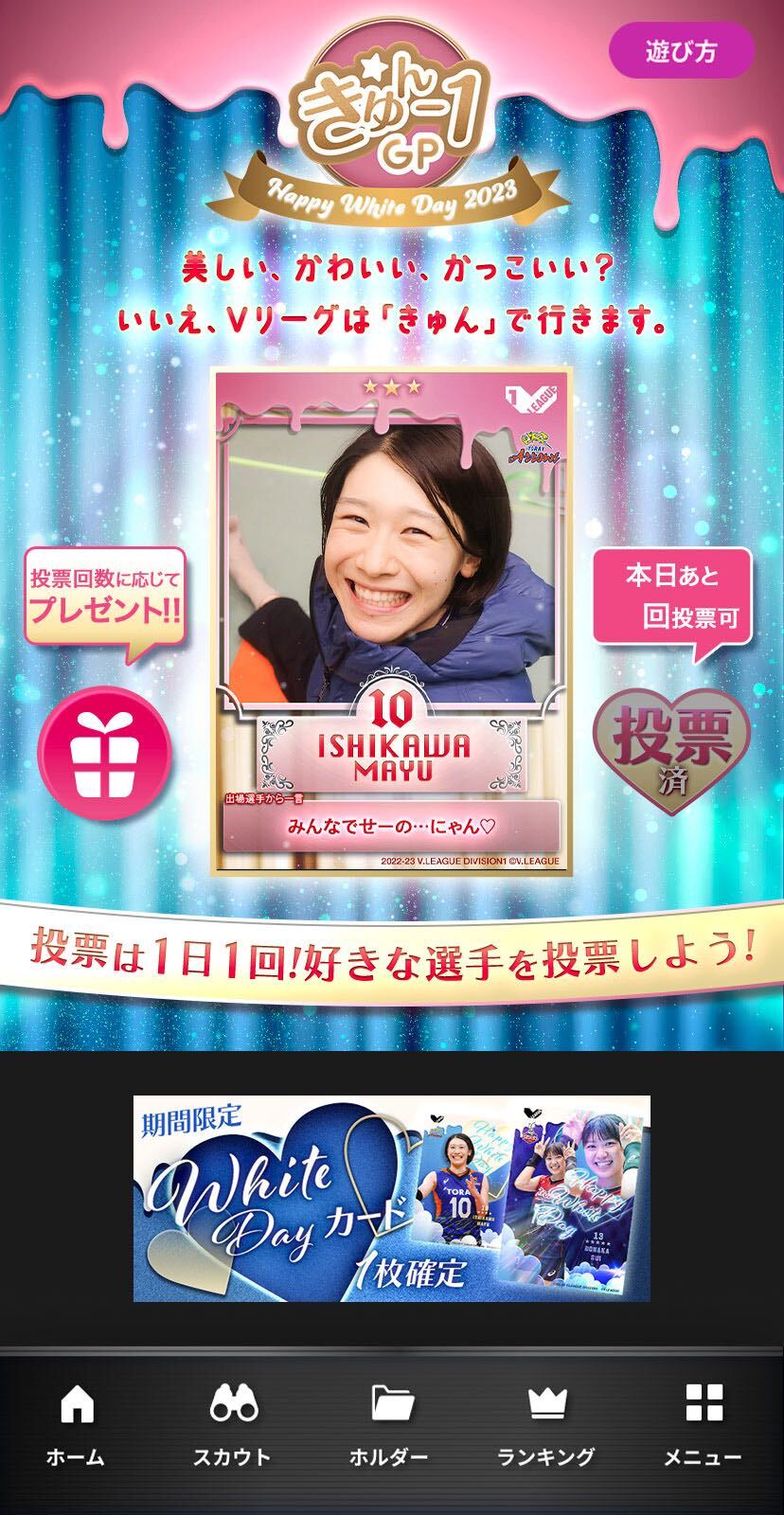Open the メニュー tab
This screenshot has width=784, height=1515.
(x=703, y=1425)
